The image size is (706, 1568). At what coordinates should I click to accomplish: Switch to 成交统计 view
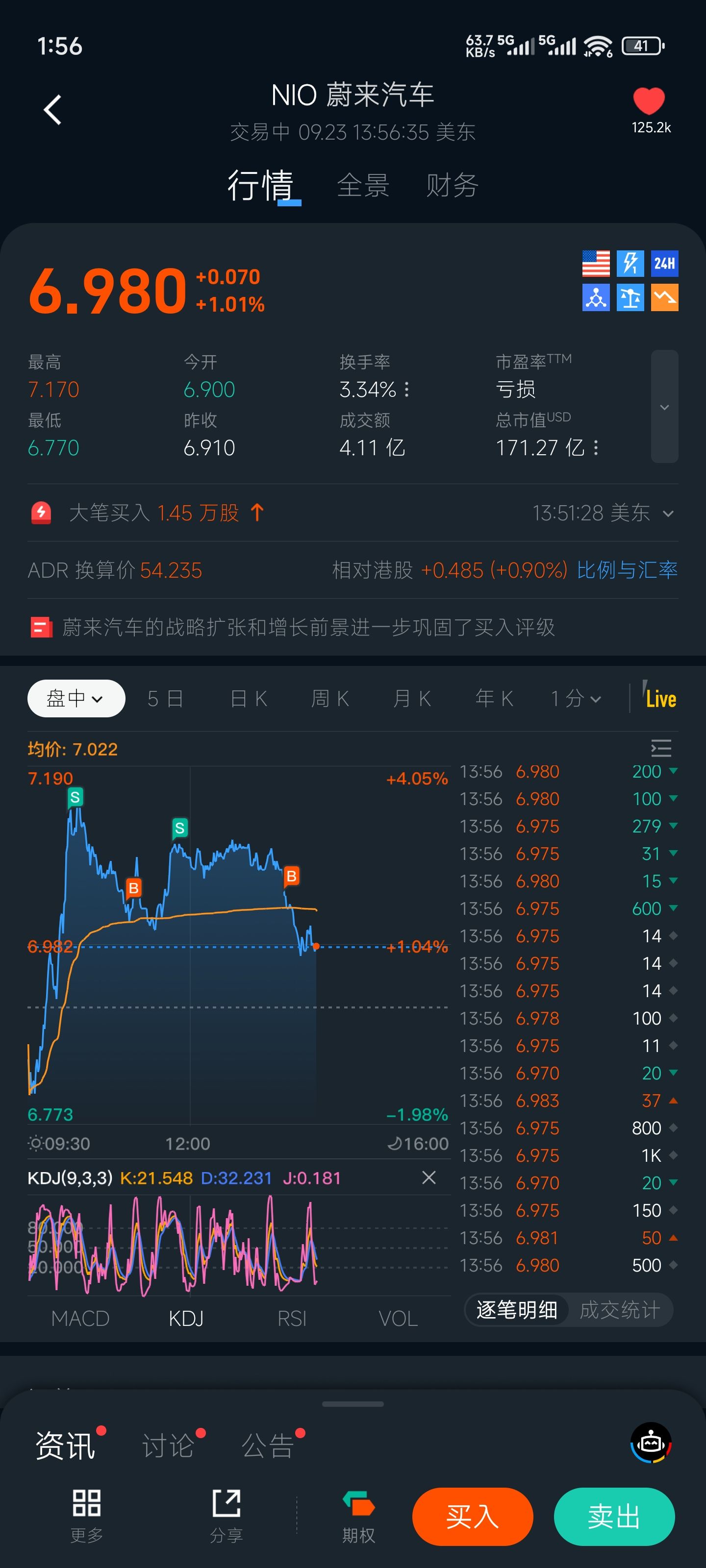[620, 1309]
